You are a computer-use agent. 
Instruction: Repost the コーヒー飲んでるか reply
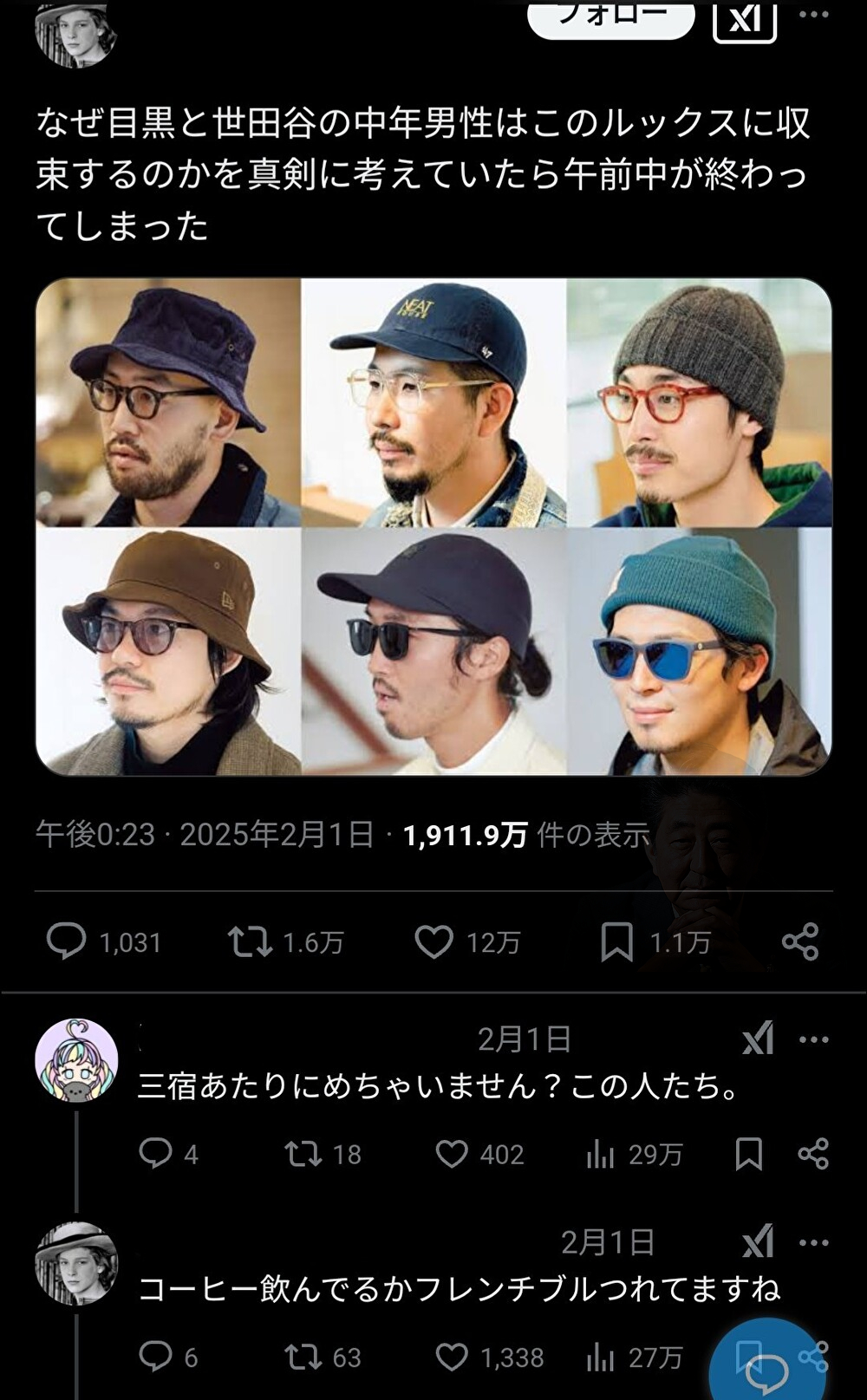click(303, 1357)
